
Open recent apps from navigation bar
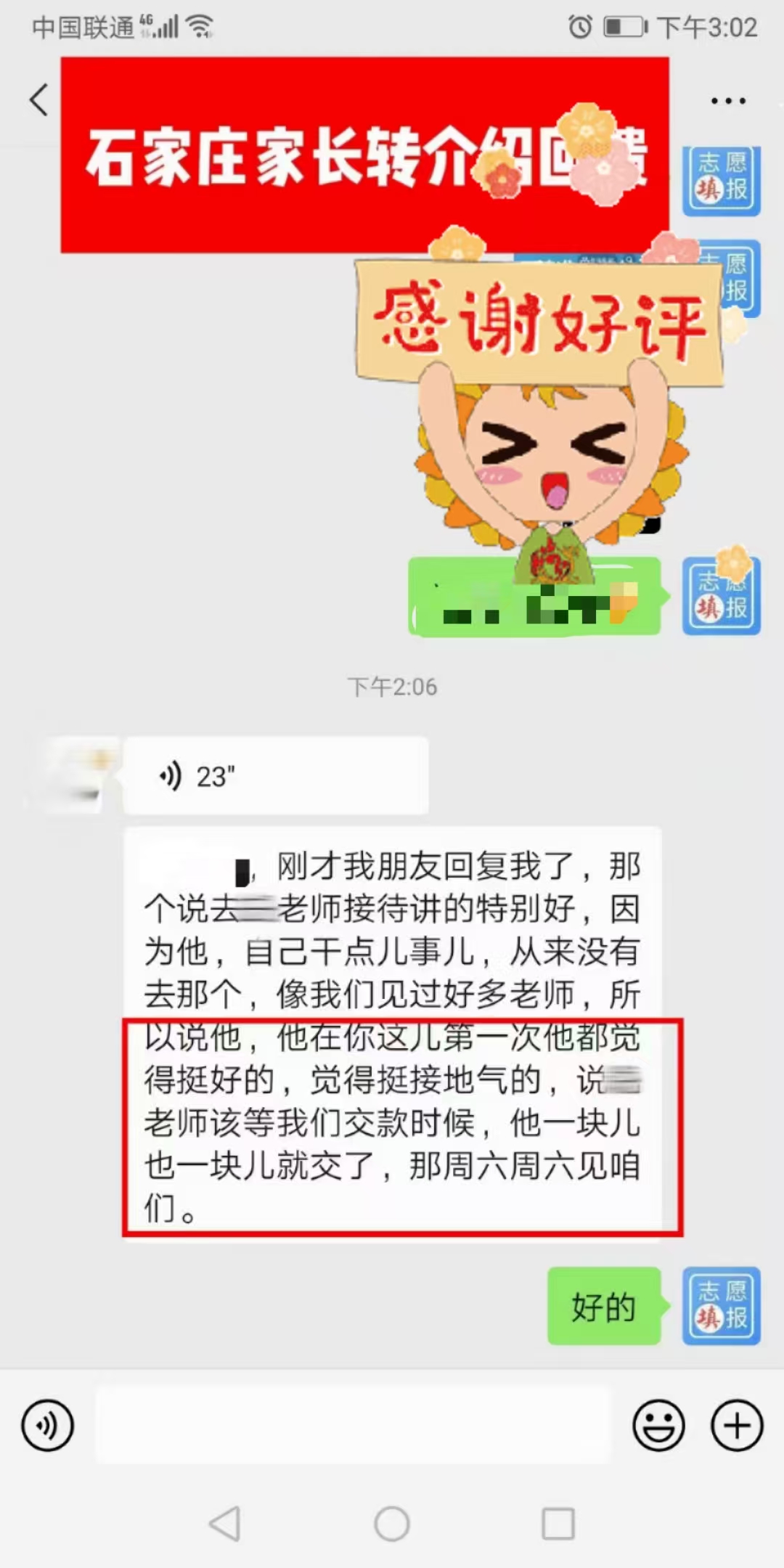(x=558, y=1523)
